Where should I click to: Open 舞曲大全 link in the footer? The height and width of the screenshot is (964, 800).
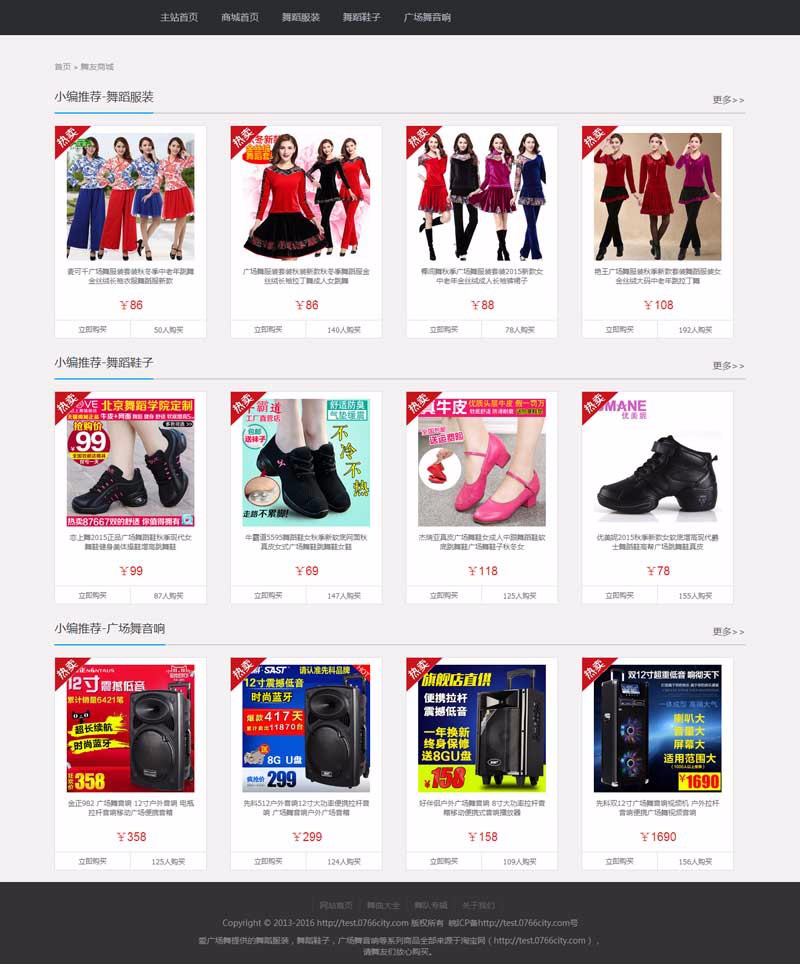click(x=383, y=905)
